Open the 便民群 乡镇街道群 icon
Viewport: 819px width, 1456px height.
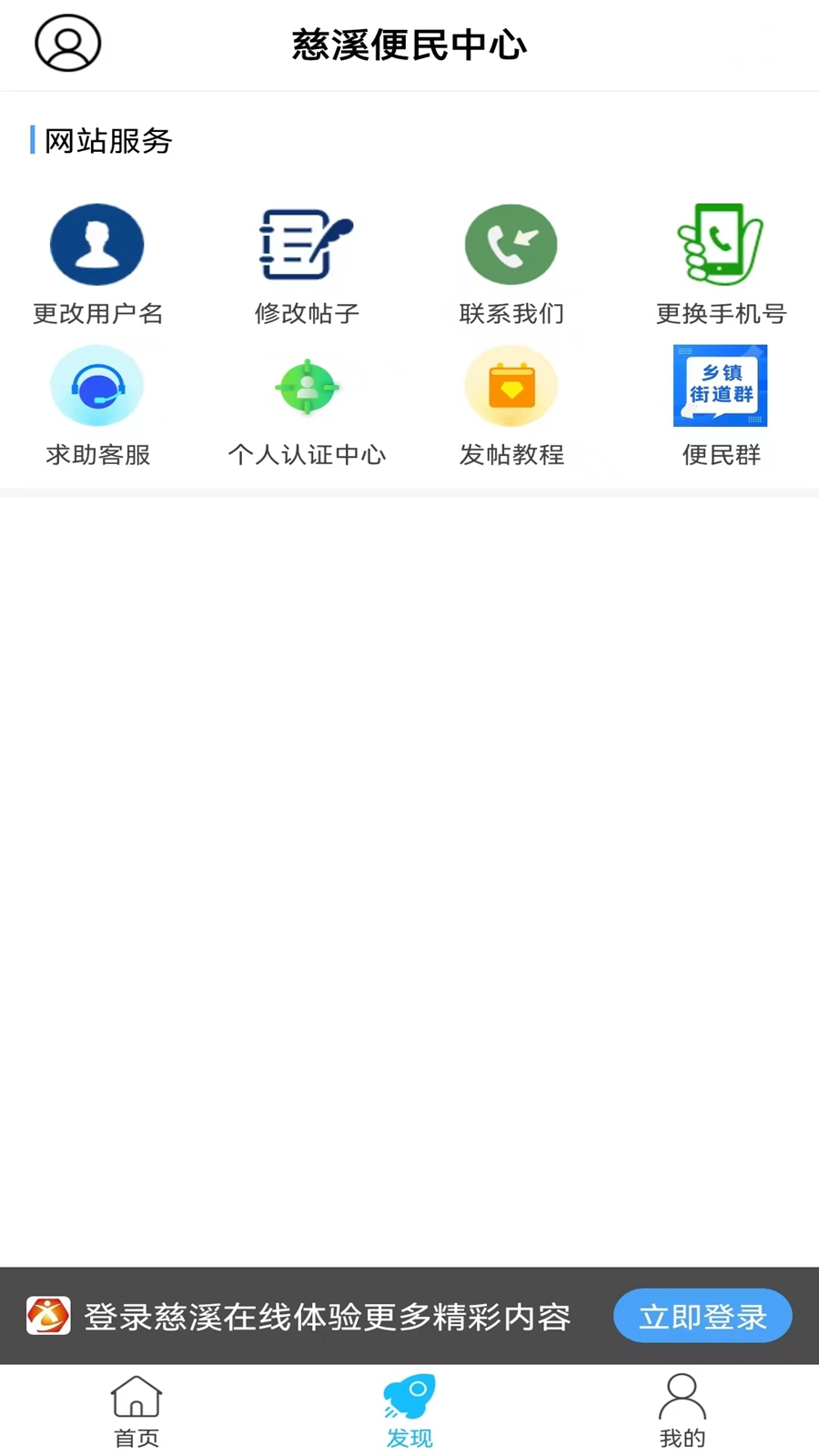point(720,385)
